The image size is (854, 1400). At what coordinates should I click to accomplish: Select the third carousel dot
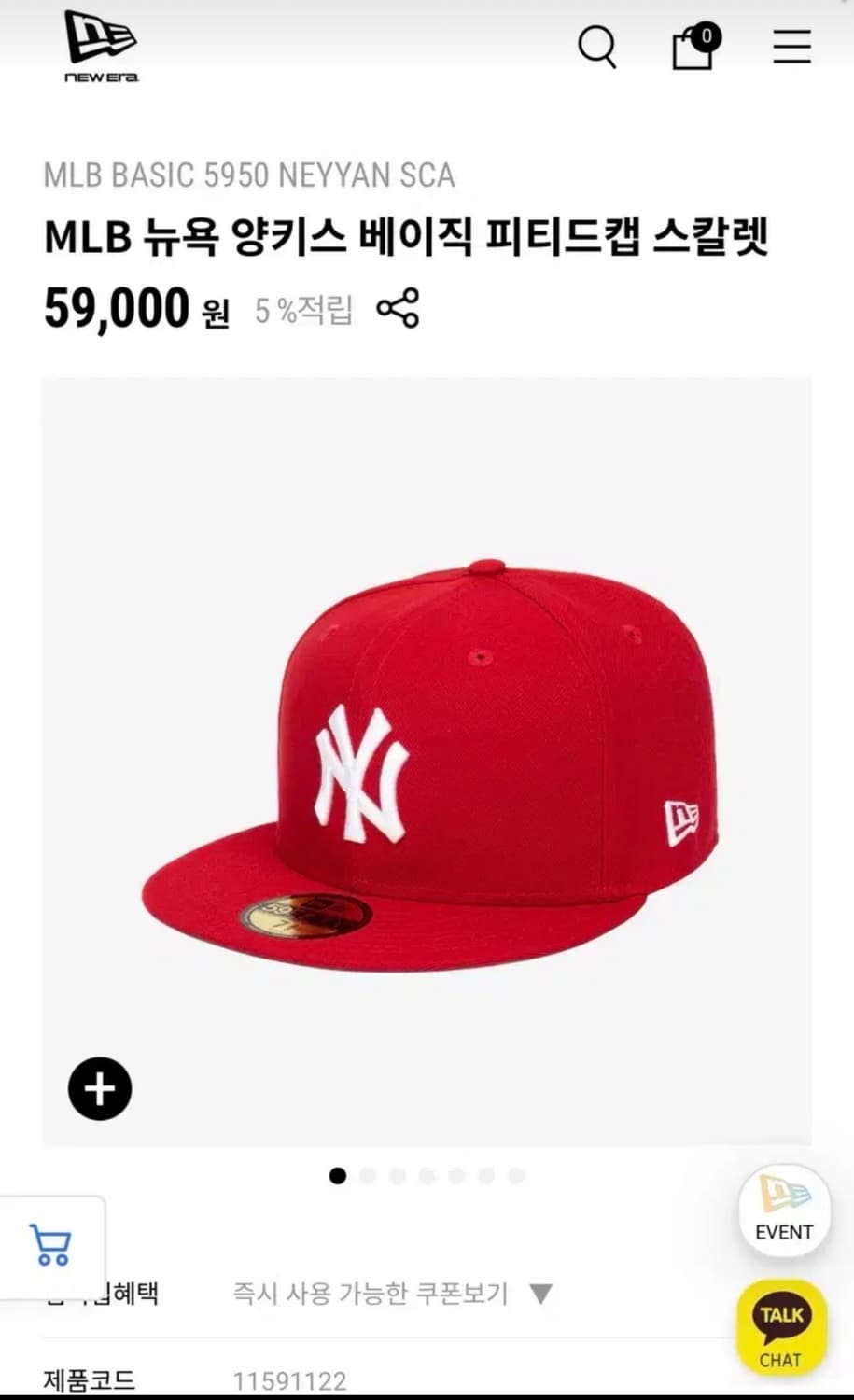(399, 1176)
